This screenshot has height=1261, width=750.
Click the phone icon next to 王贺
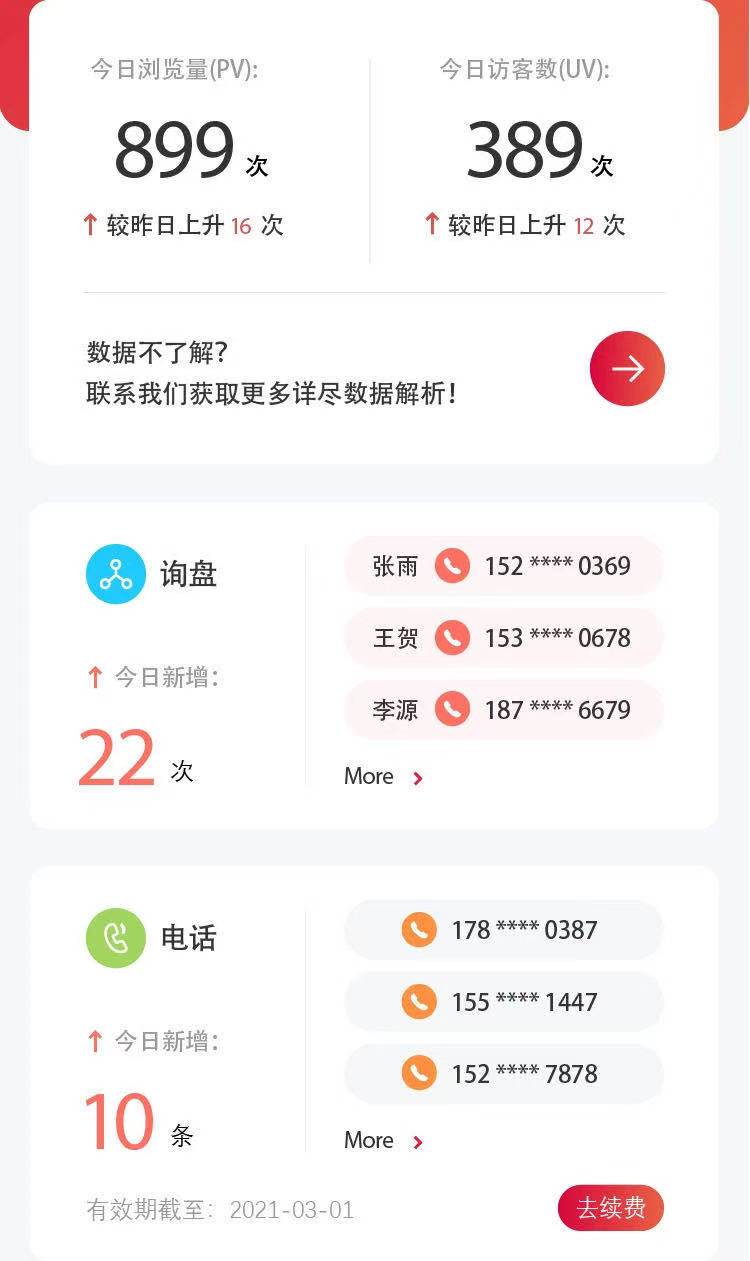point(450,637)
